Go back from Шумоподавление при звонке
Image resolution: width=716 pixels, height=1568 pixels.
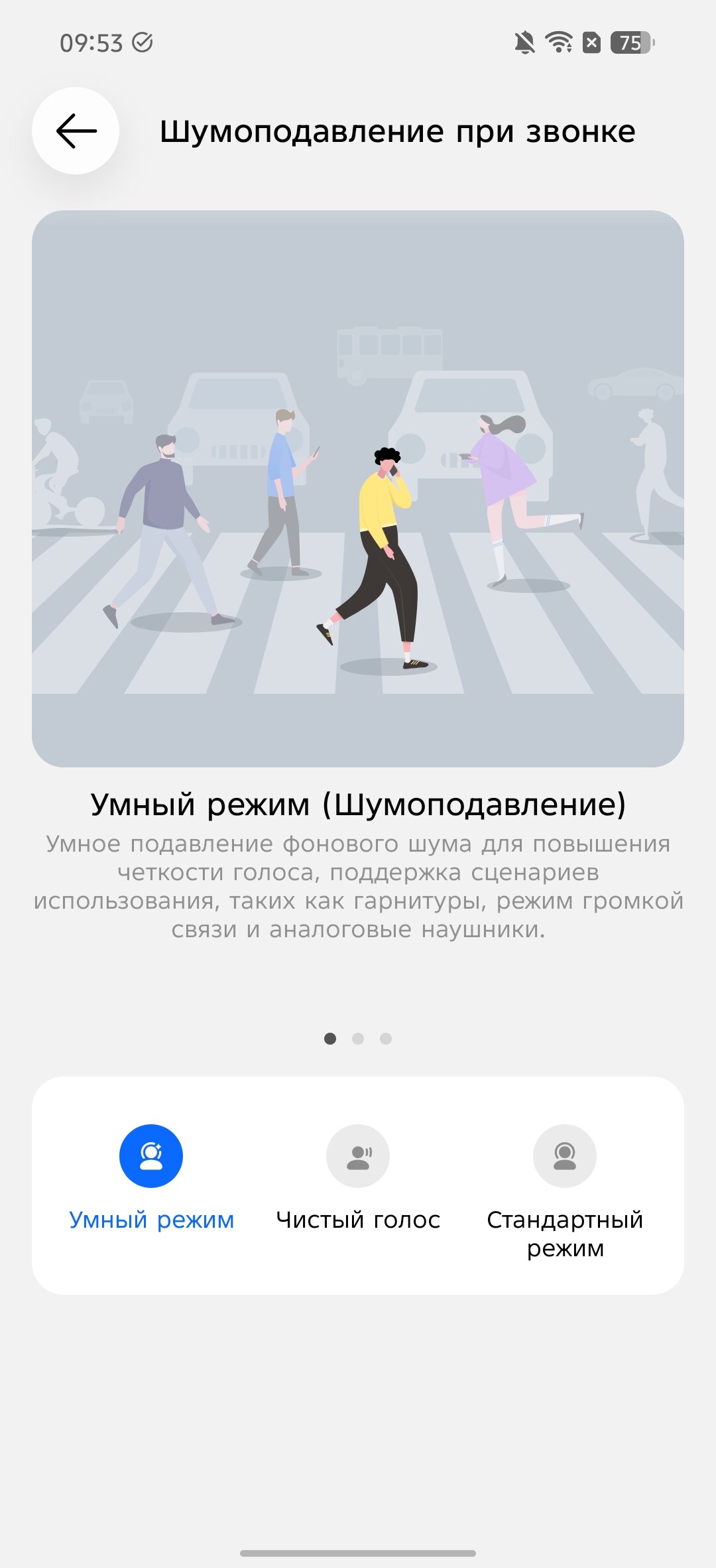point(76,131)
